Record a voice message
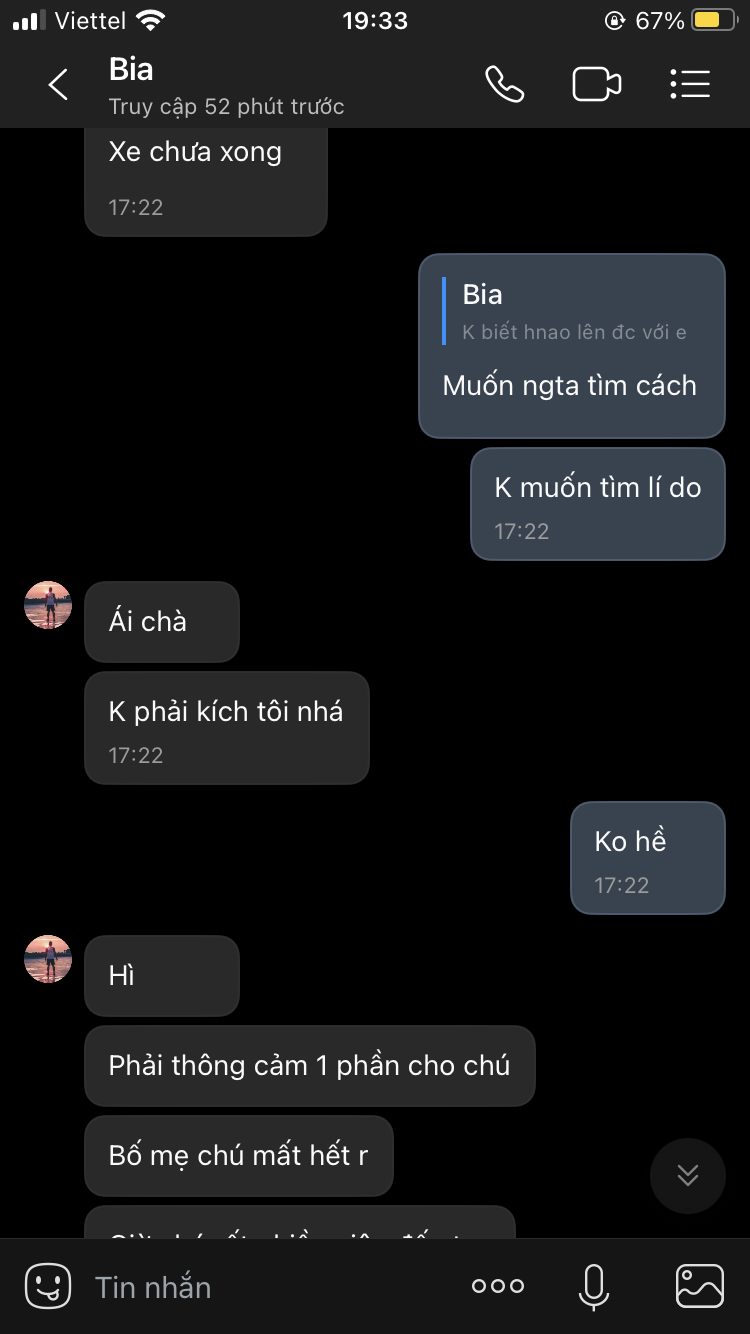The width and height of the screenshot is (750, 1334). click(x=593, y=1287)
